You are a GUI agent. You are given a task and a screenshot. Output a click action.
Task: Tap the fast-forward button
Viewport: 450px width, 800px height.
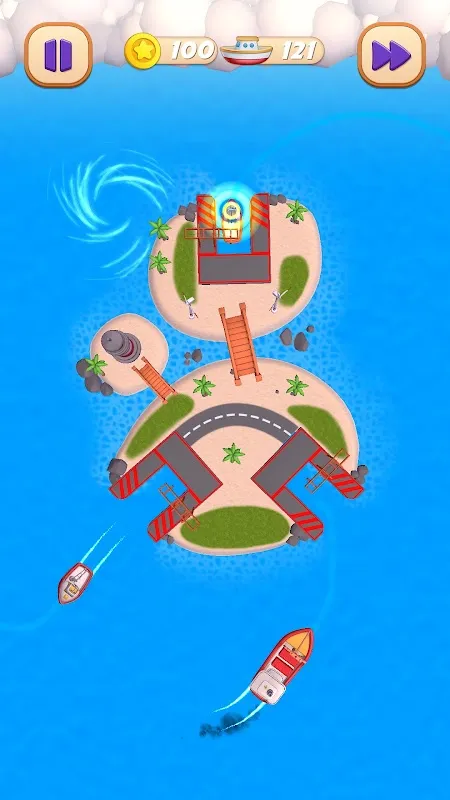[391, 55]
